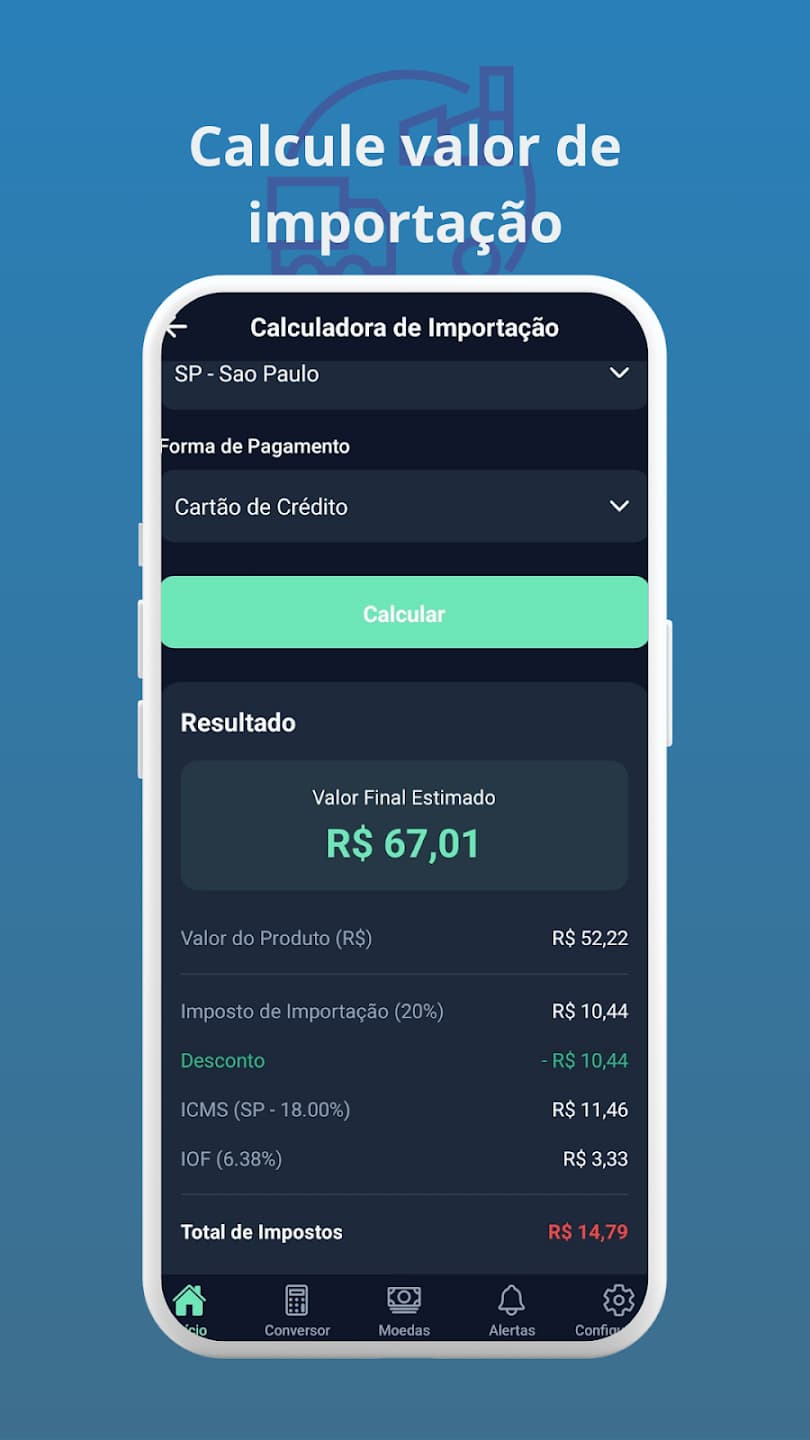Click the chevron on the payment selector
The width and height of the screenshot is (810, 1440).
tap(620, 506)
